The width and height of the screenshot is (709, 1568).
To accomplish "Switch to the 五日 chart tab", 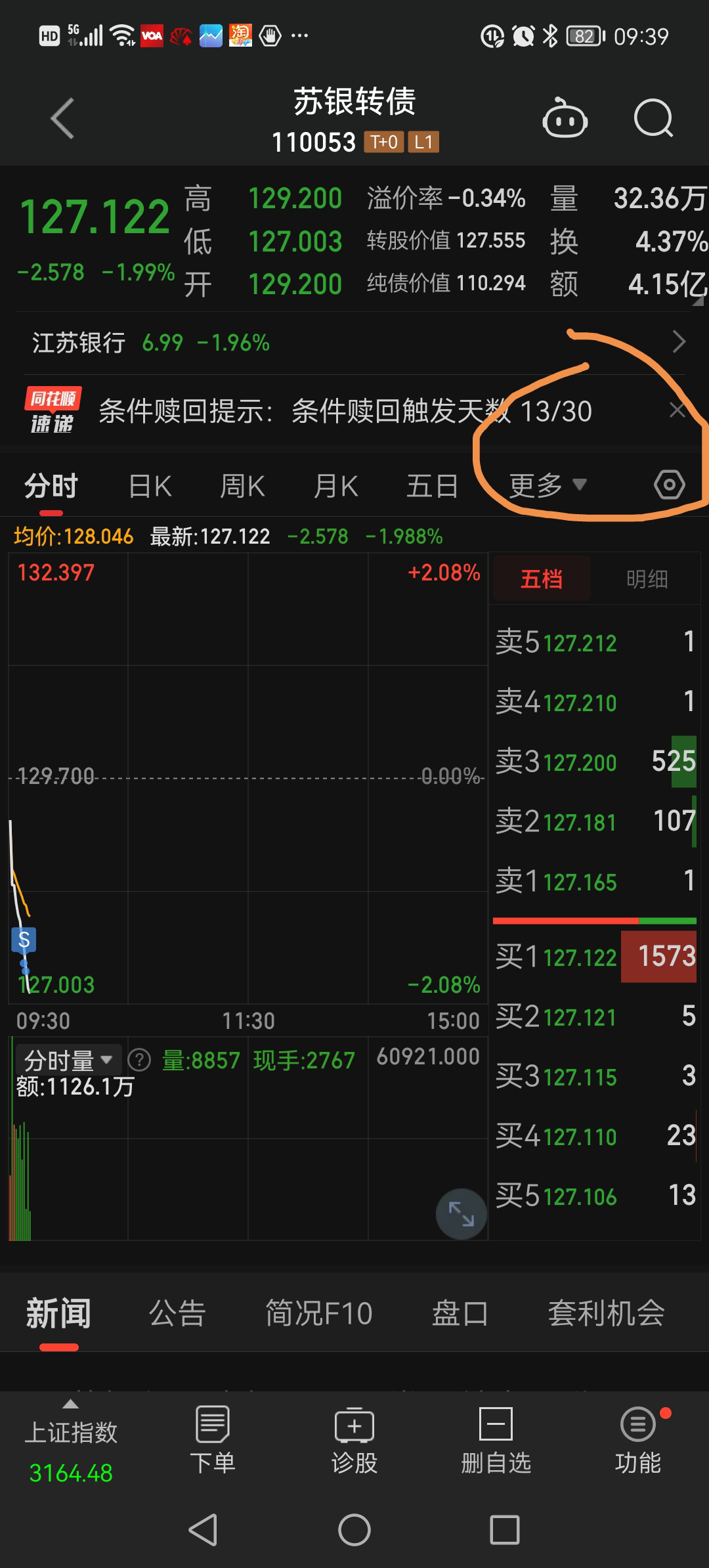I will point(432,487).
